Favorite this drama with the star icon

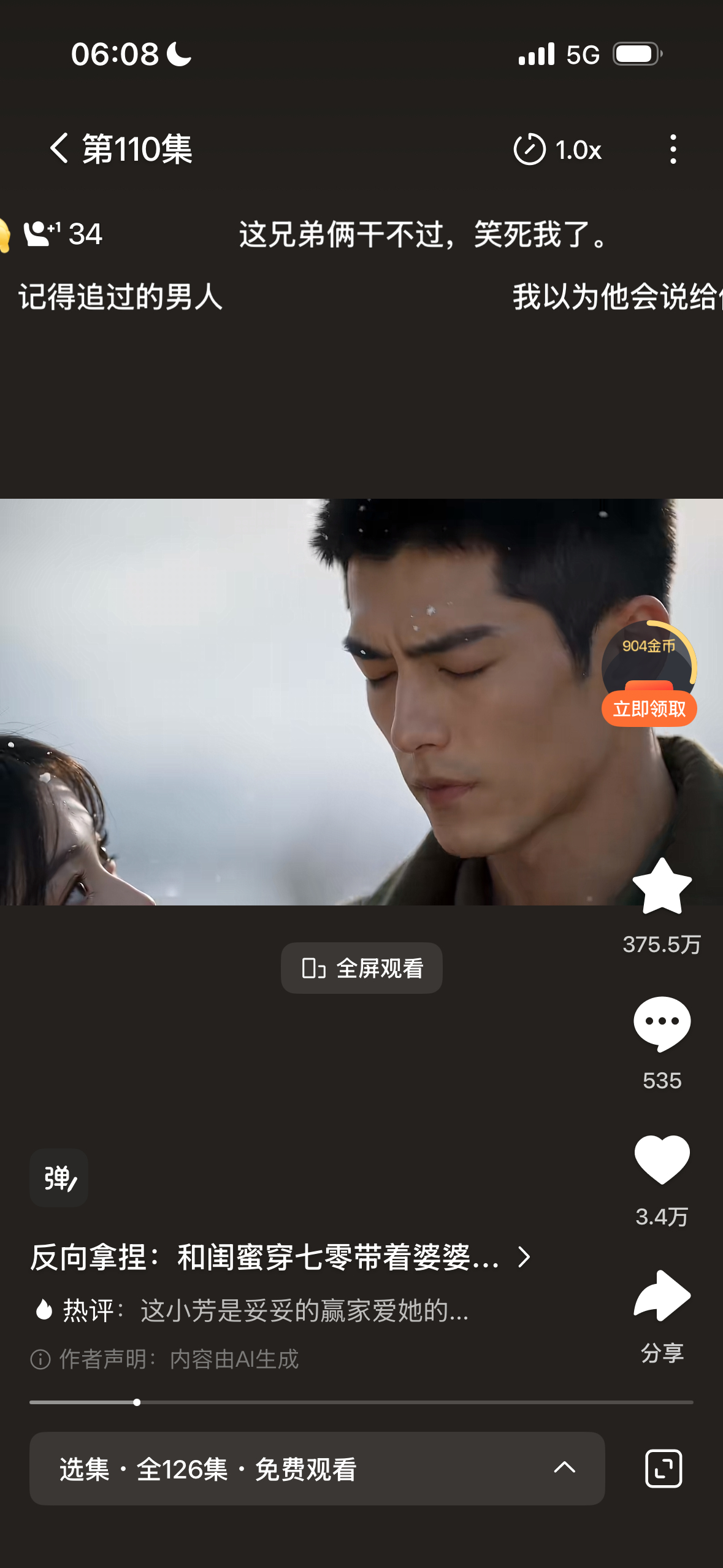662,886
